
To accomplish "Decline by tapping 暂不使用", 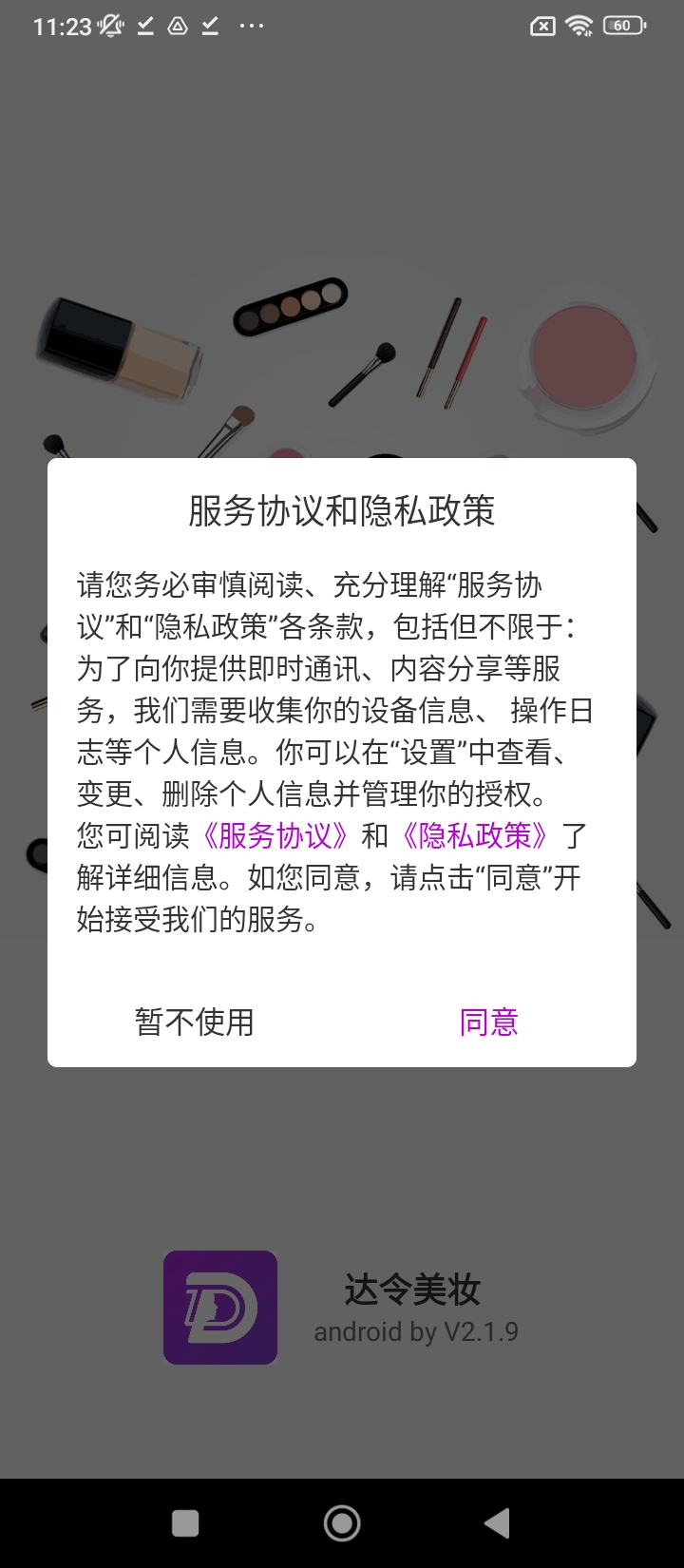I will point(195,1023).
